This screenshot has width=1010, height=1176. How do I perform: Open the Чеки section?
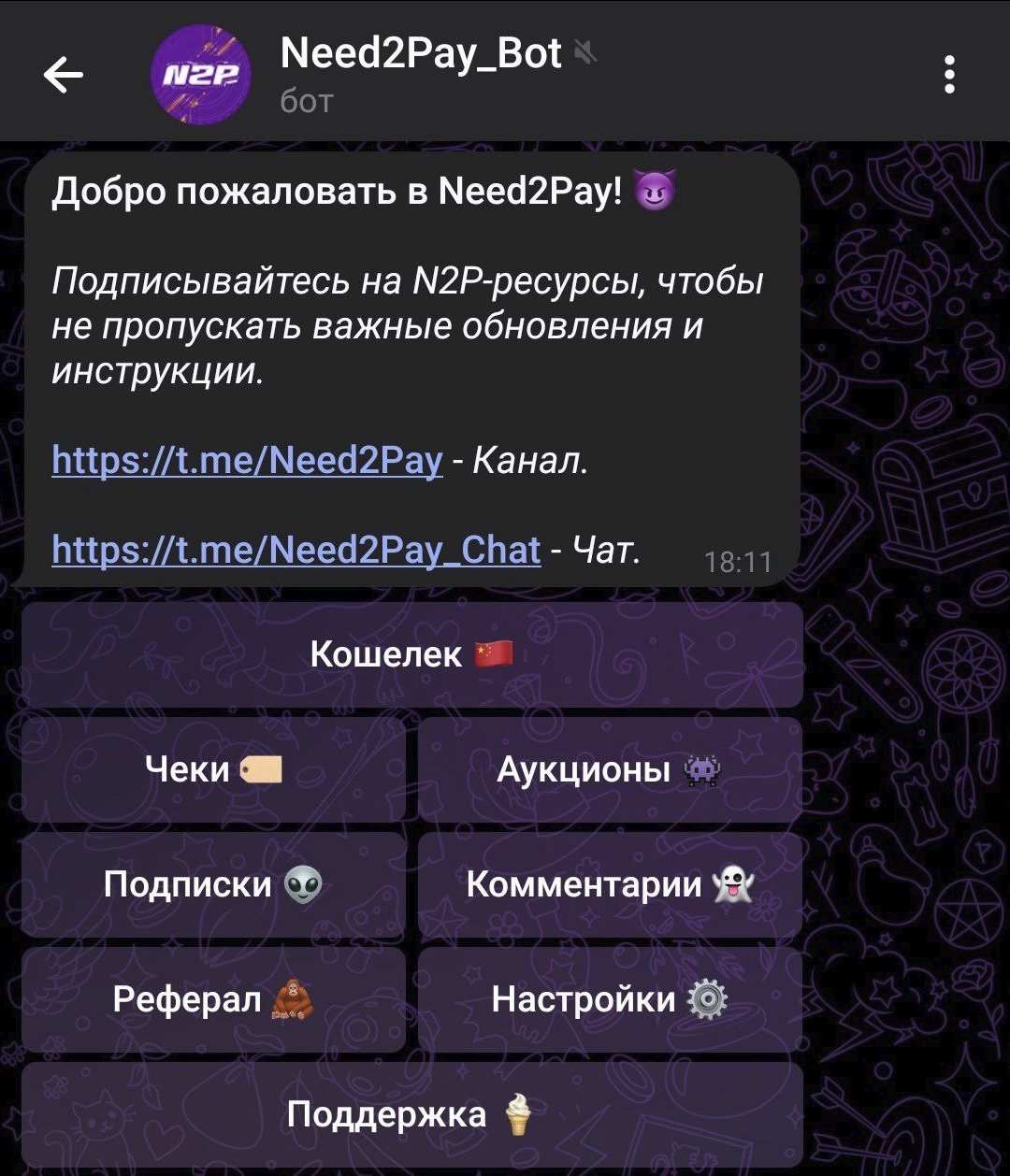tap(213, 769)
